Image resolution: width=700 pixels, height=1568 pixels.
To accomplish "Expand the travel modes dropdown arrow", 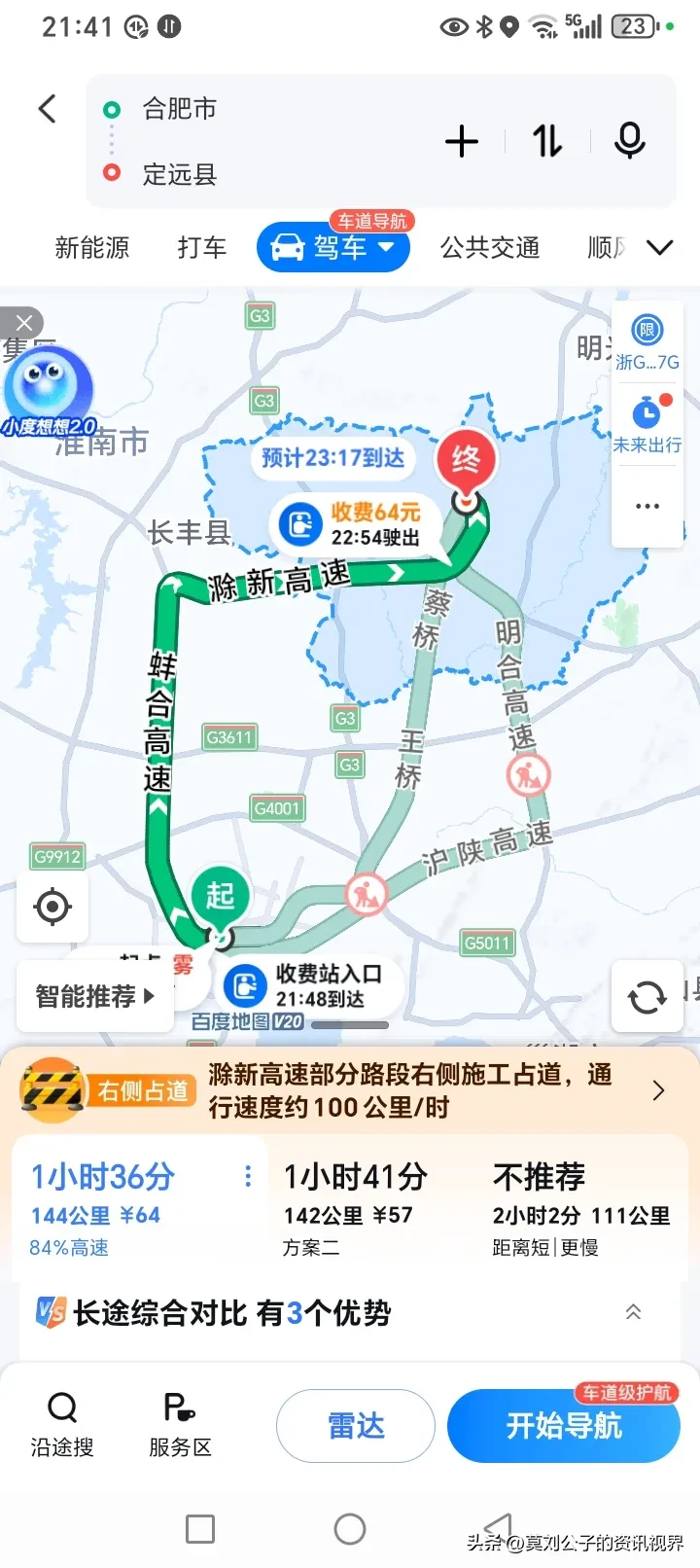I will coord(660,248).
